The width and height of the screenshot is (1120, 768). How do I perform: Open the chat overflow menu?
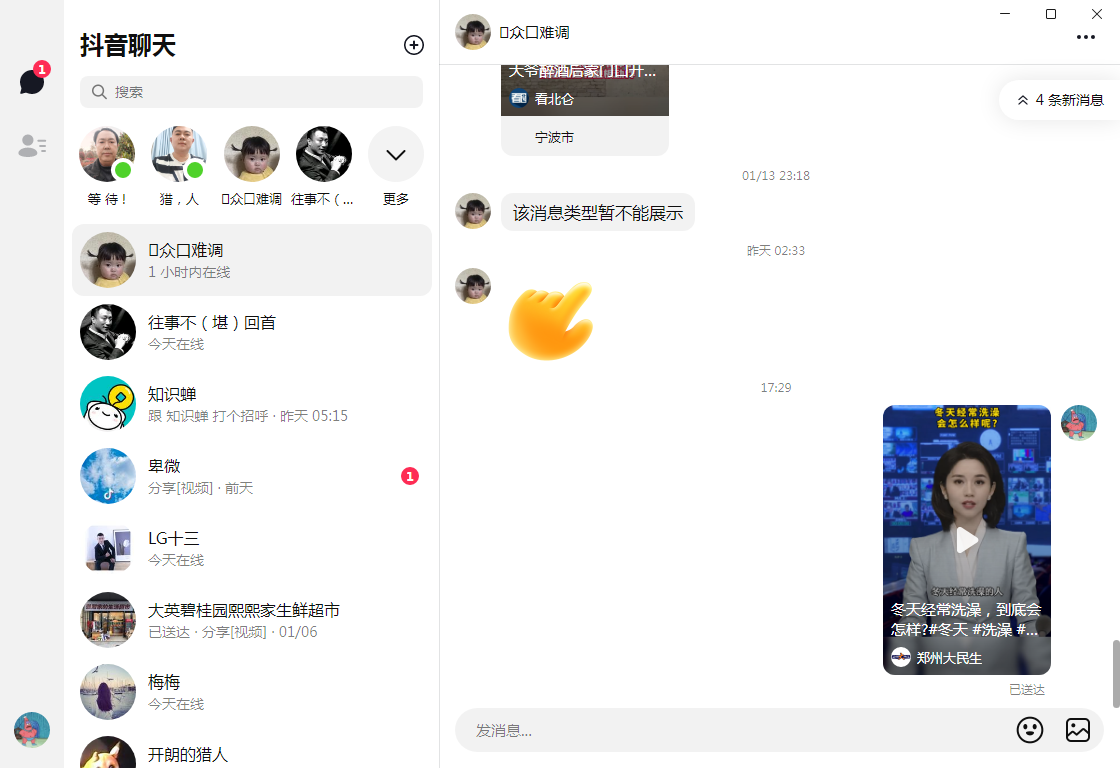(1085, 37)
